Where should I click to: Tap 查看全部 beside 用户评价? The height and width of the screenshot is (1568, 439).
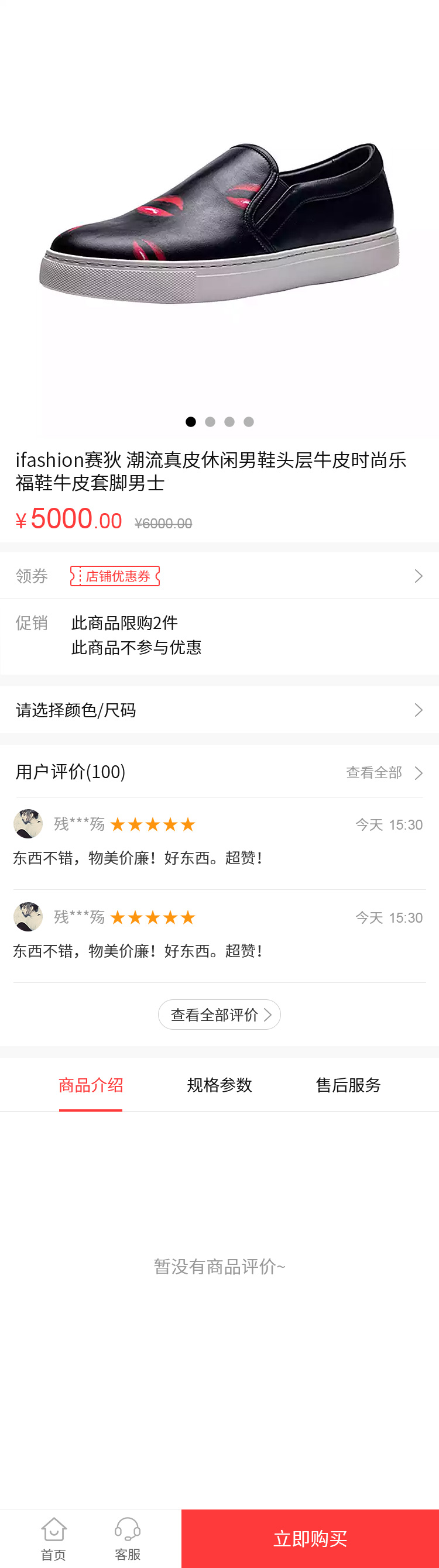(383, 772)
